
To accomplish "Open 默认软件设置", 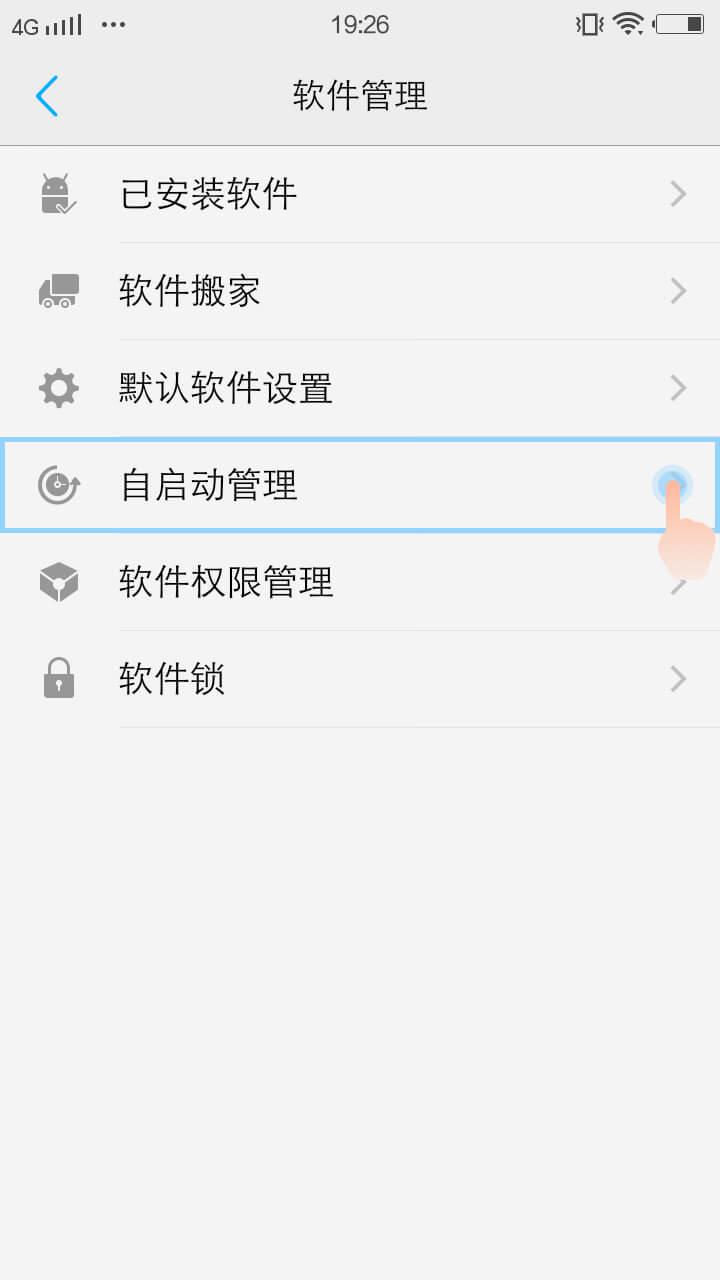I will 360,388.
